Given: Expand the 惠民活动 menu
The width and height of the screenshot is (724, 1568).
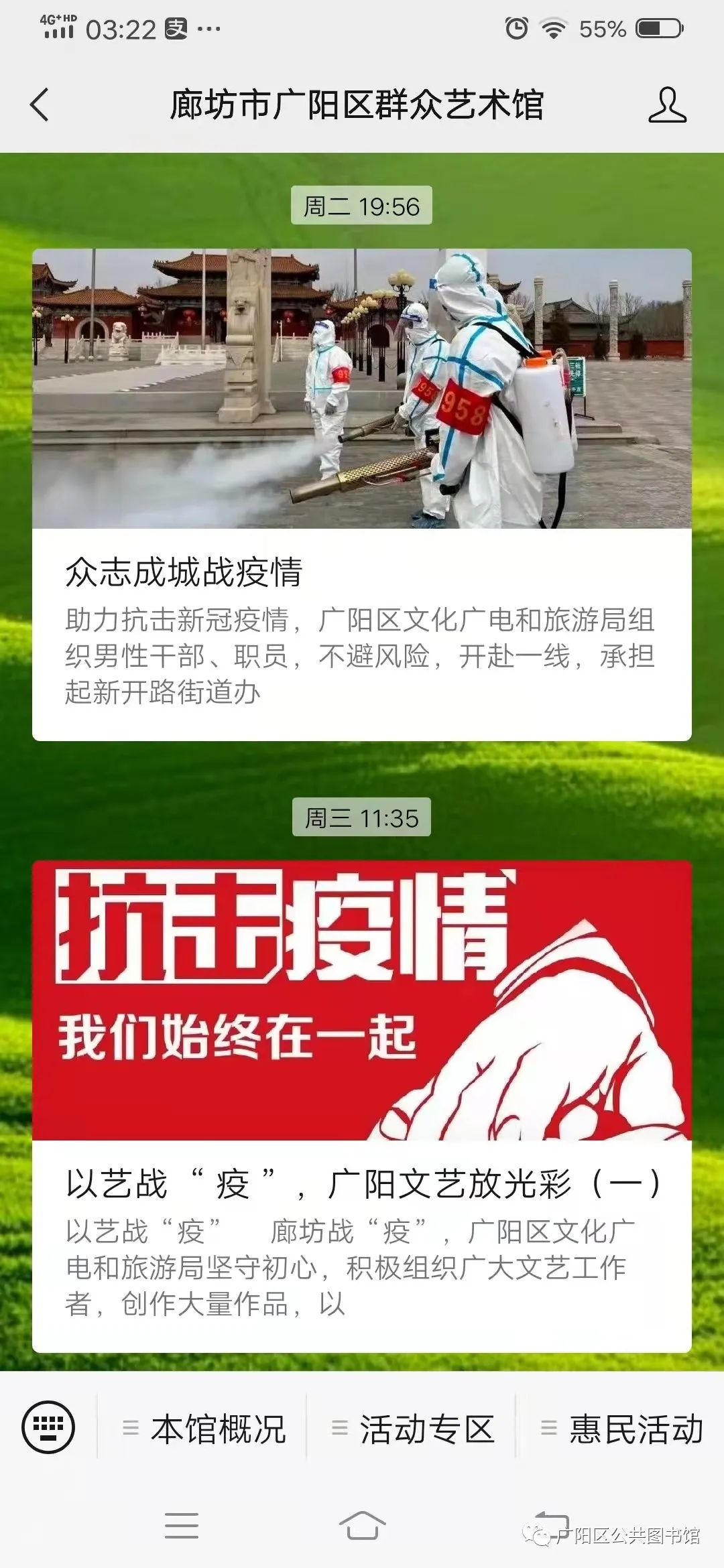Looking at the screenshot, I should [622, 1428].
